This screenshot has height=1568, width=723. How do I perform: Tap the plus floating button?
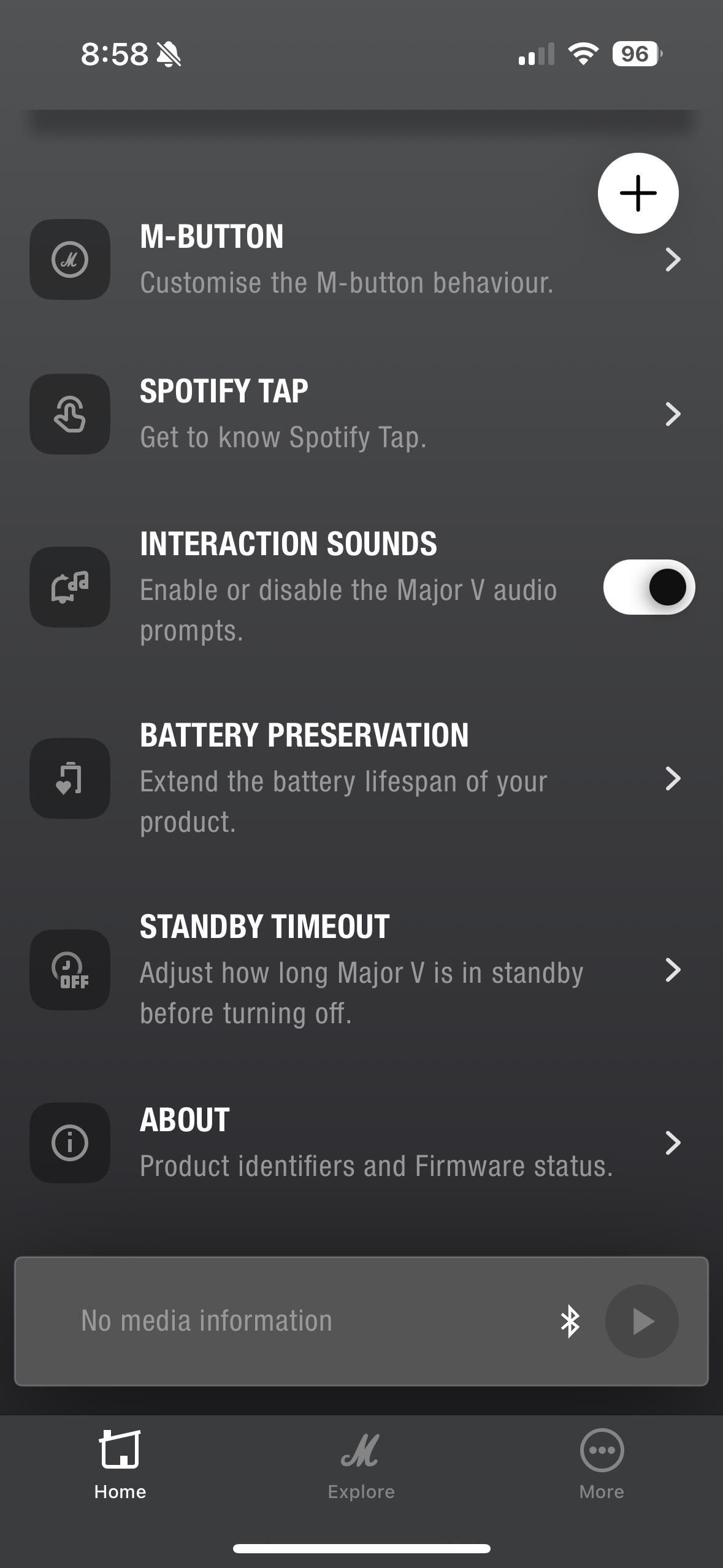[x=638, y=193]
